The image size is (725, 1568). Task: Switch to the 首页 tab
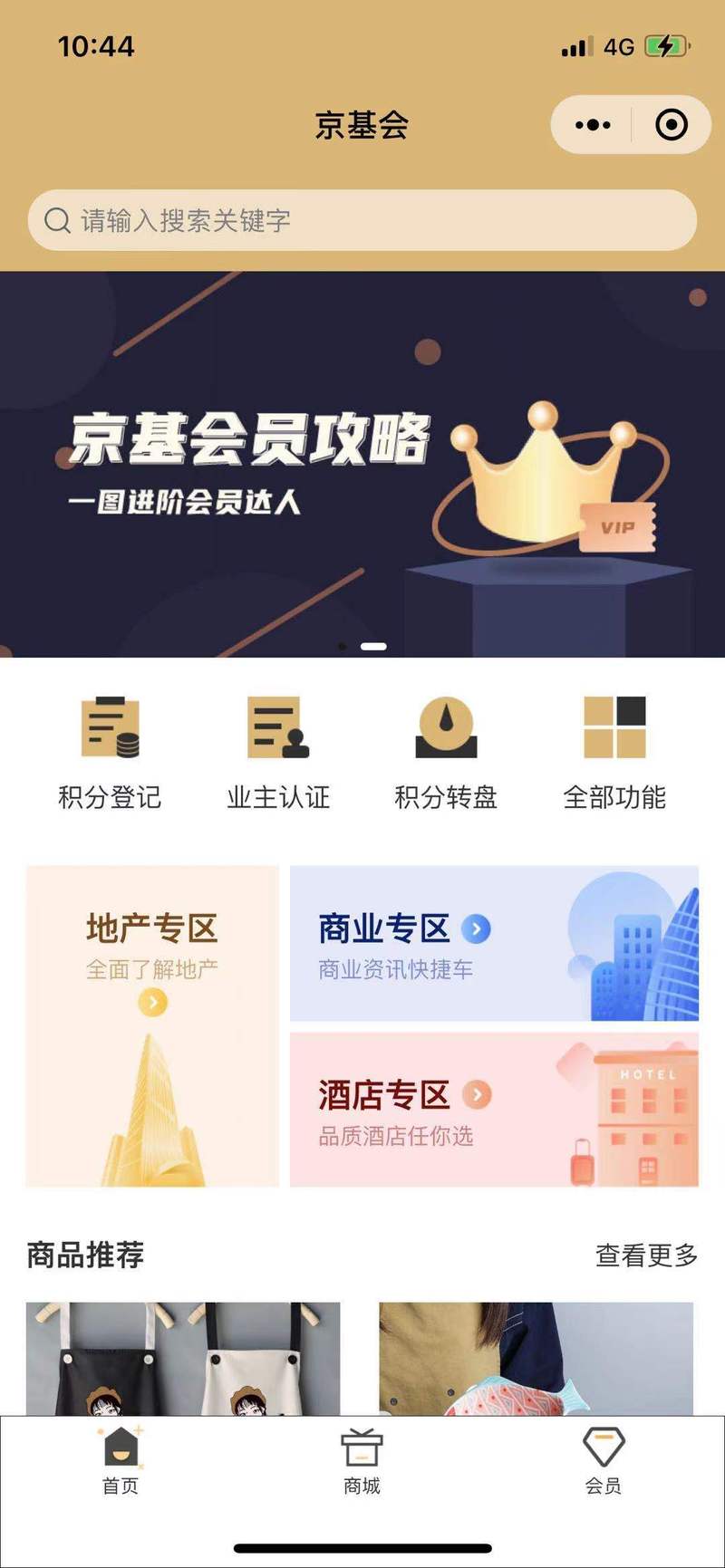click(121, 1460)
